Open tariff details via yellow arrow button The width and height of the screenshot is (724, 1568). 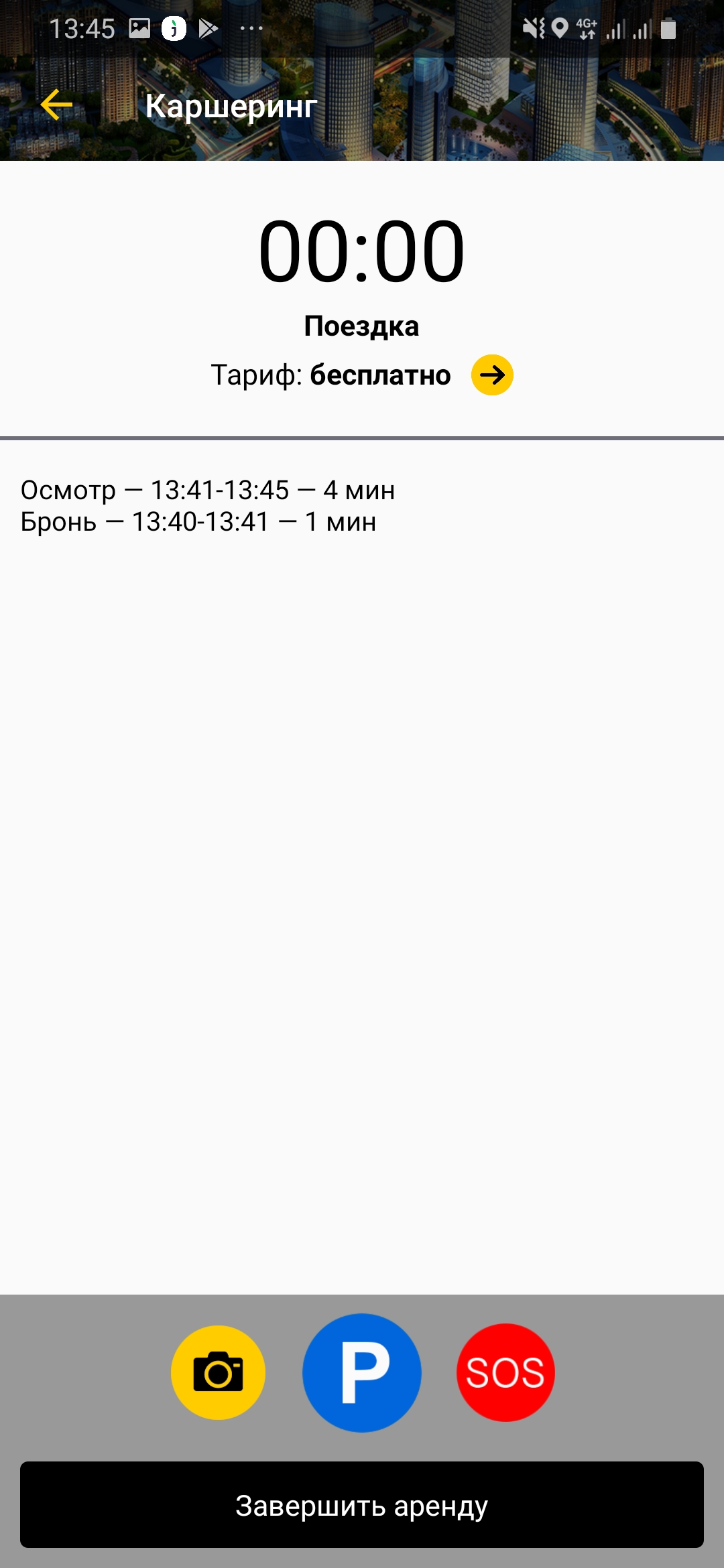coord(492,375)
